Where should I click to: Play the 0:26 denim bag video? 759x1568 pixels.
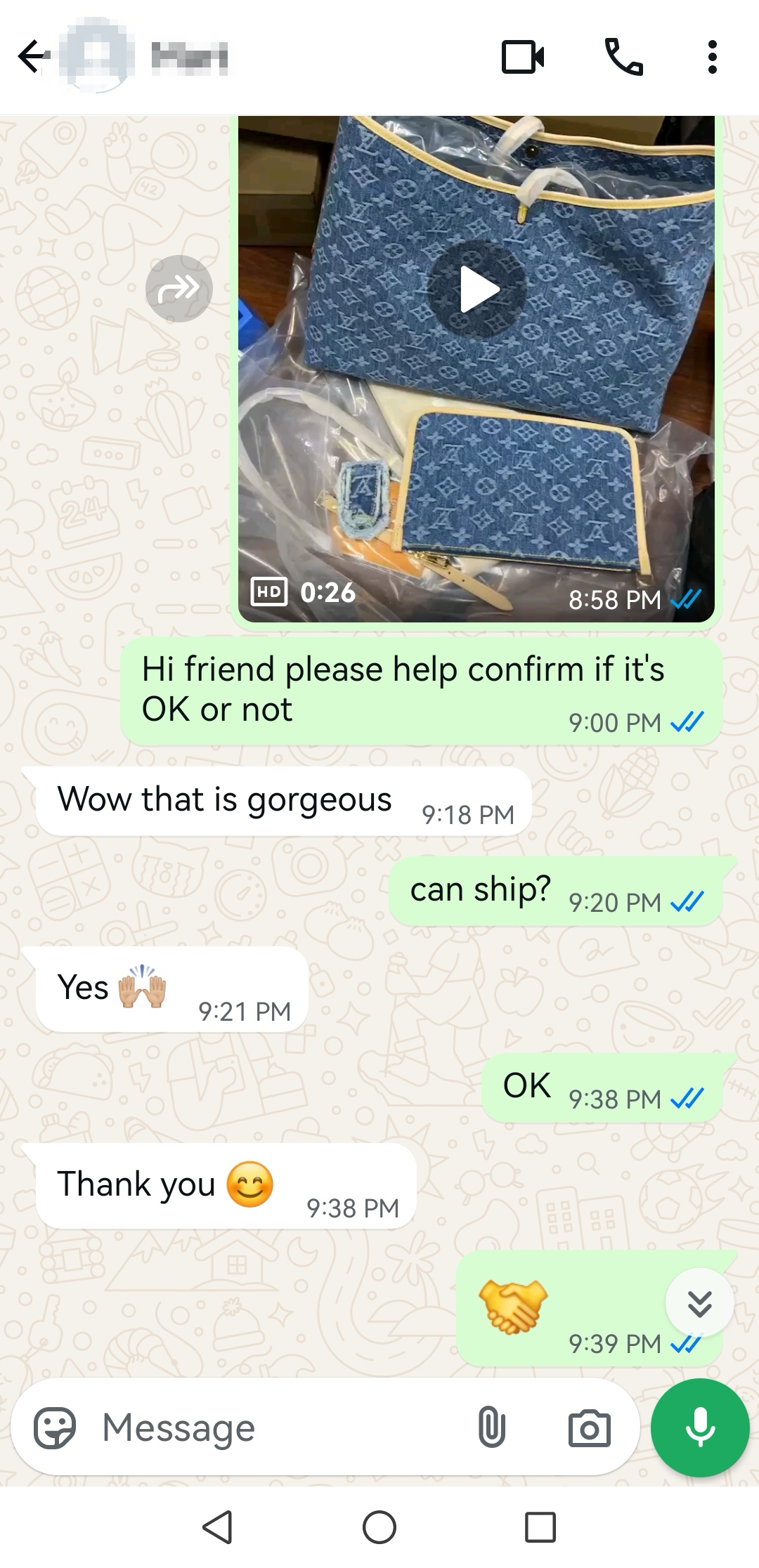point(476,289)
